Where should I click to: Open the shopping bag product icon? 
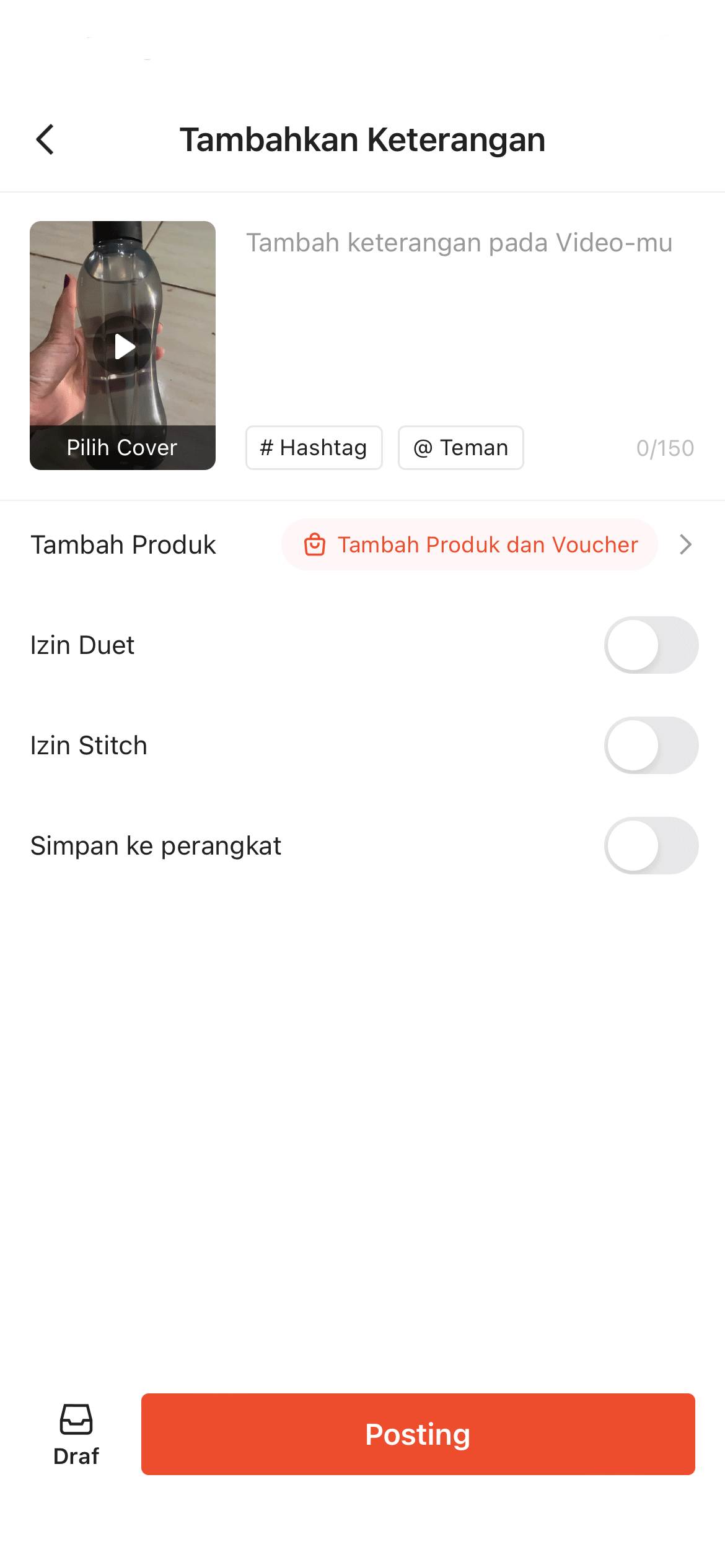[315, 544]
